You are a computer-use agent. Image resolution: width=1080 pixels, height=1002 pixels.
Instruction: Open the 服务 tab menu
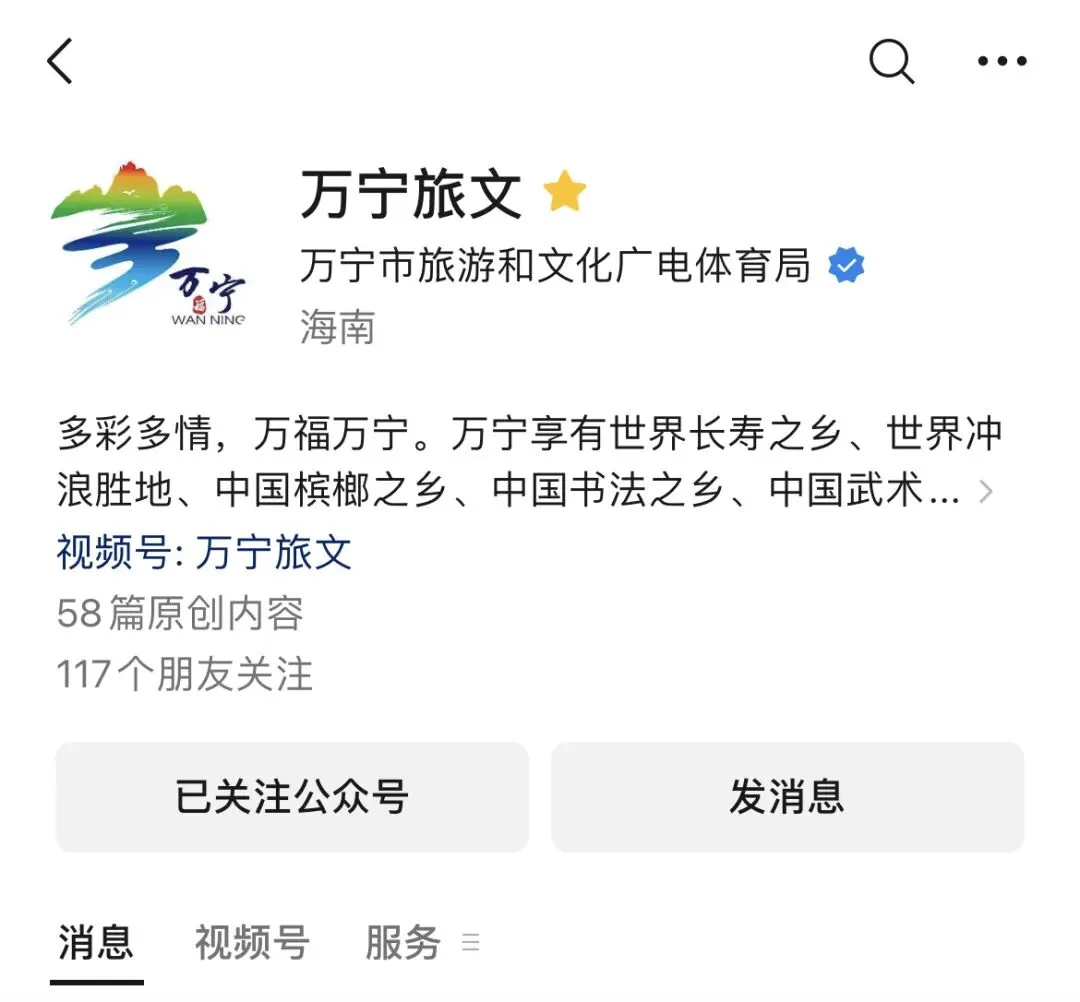(422, 942)
